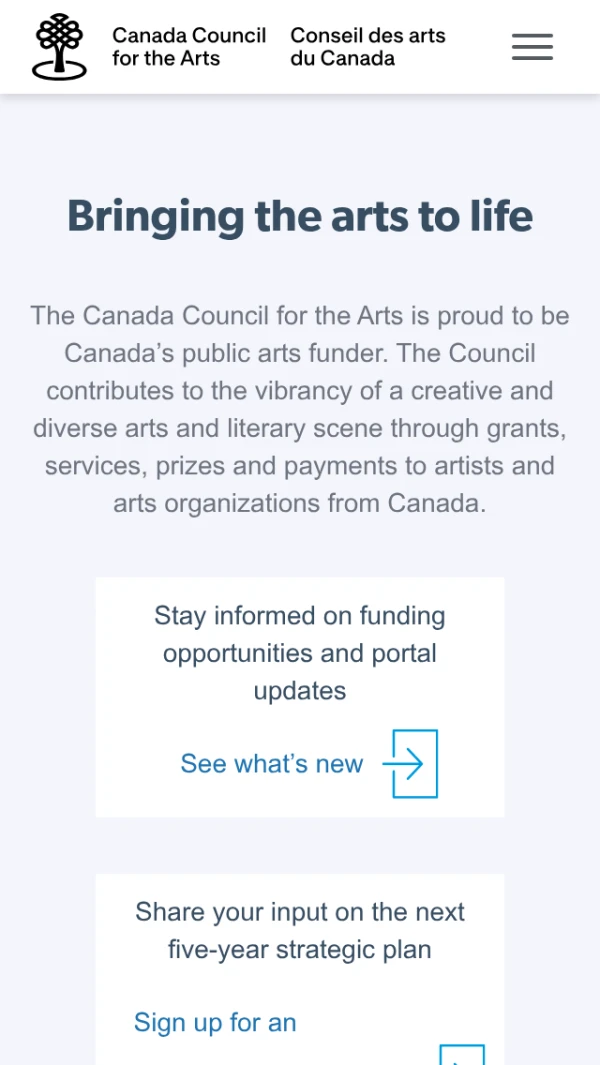Screen dimensions: 600x1065
Task: Open the hamburger navigation menu
Action: coord(532,47)
